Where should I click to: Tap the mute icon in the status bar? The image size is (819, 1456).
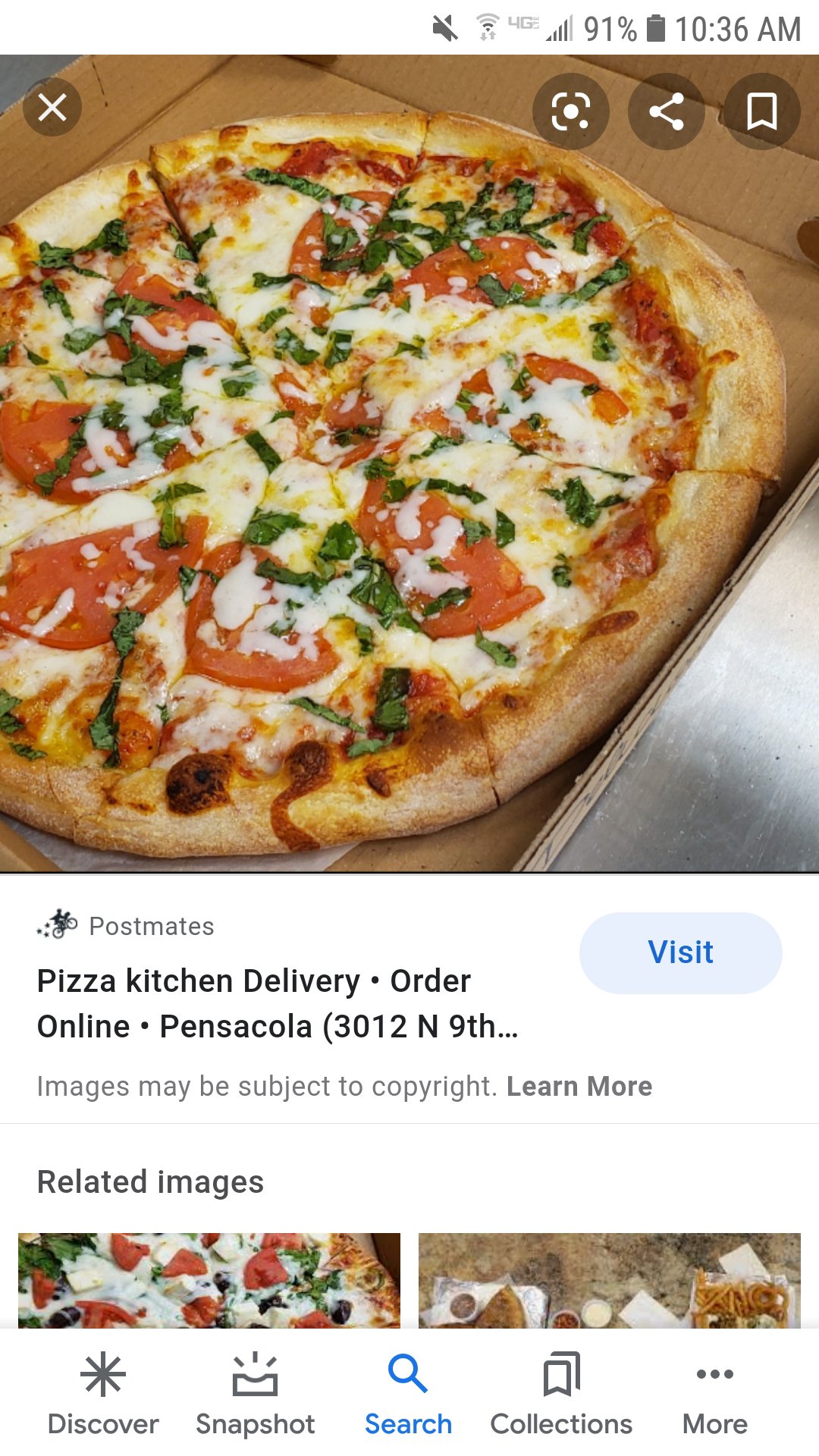coord(447,27)
